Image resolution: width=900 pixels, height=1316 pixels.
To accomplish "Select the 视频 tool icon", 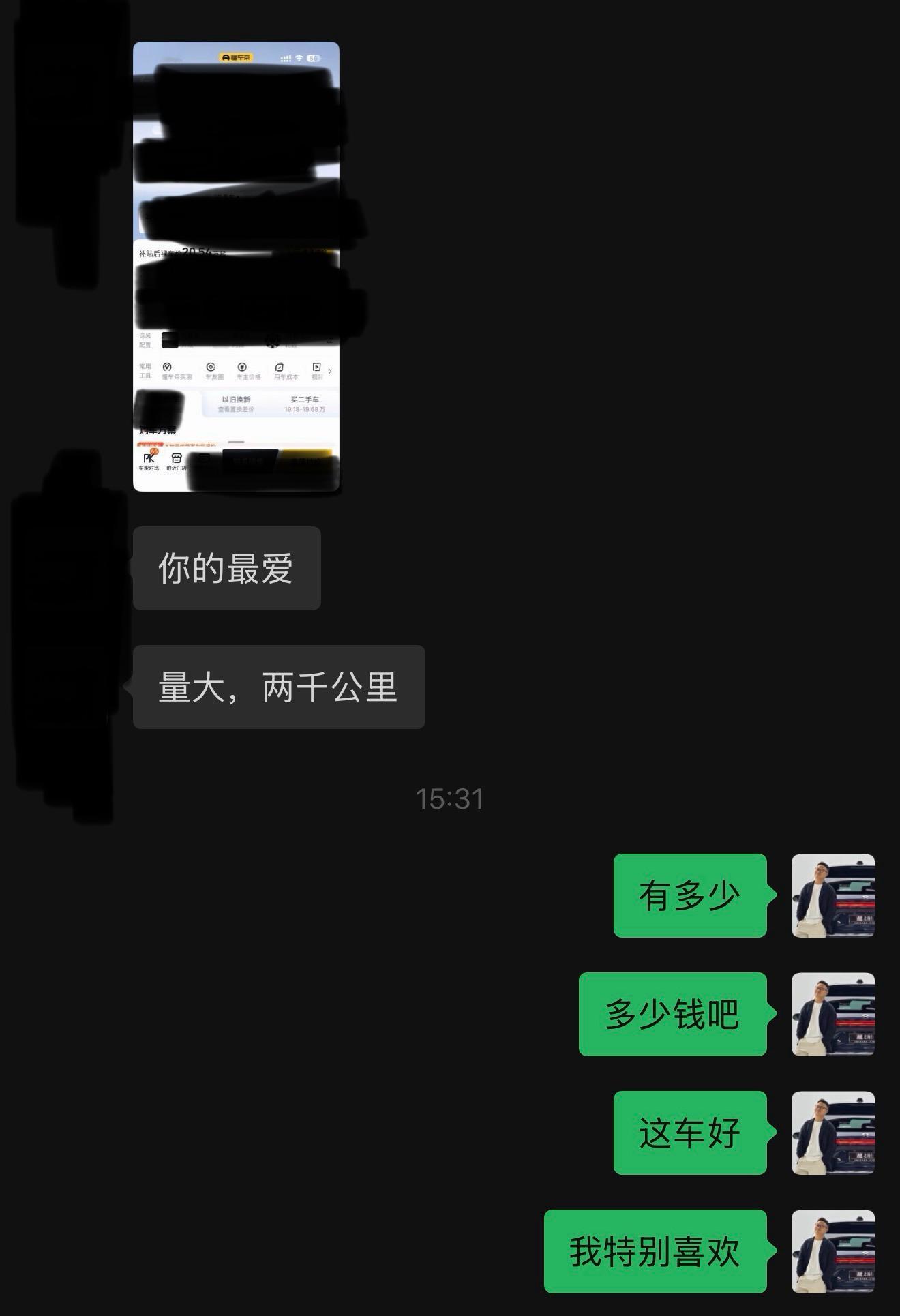I will pyautogui.click(x=317, y=368).
